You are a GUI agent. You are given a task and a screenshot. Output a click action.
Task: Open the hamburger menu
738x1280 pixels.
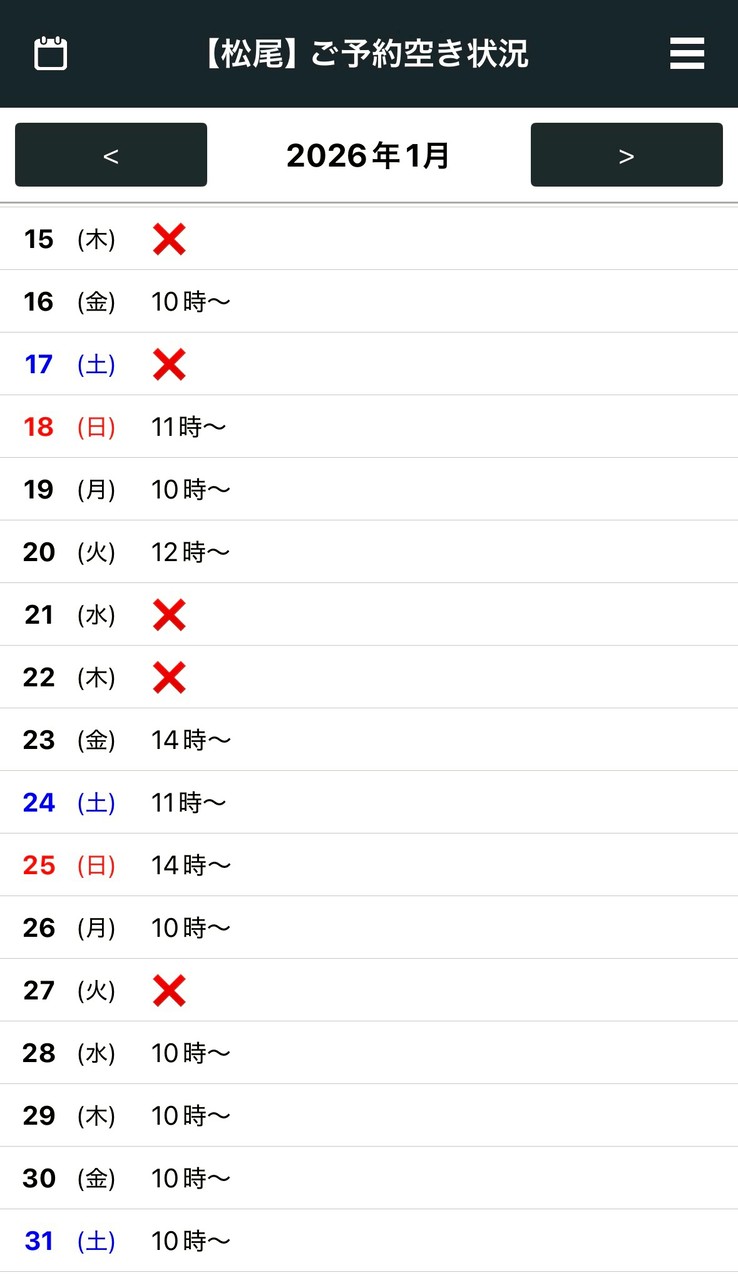click(687, 53)
